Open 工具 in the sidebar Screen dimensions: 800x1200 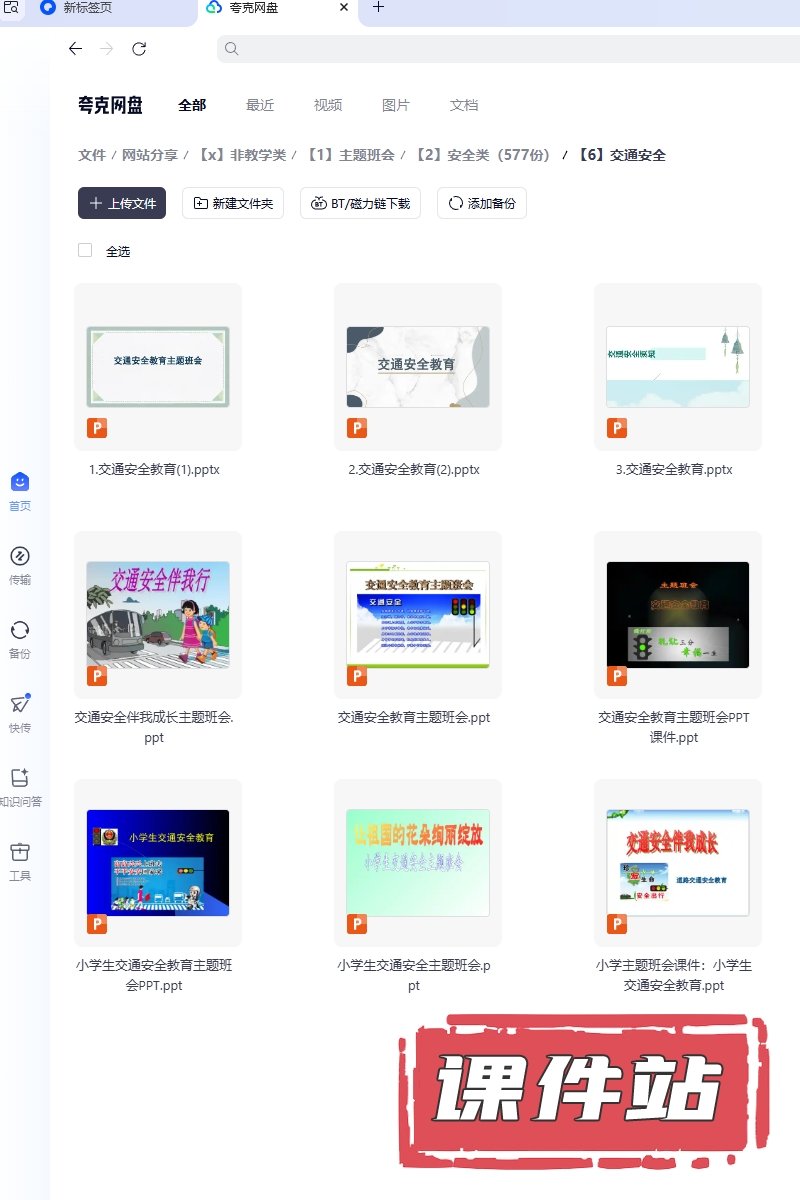tap(20, 861)
